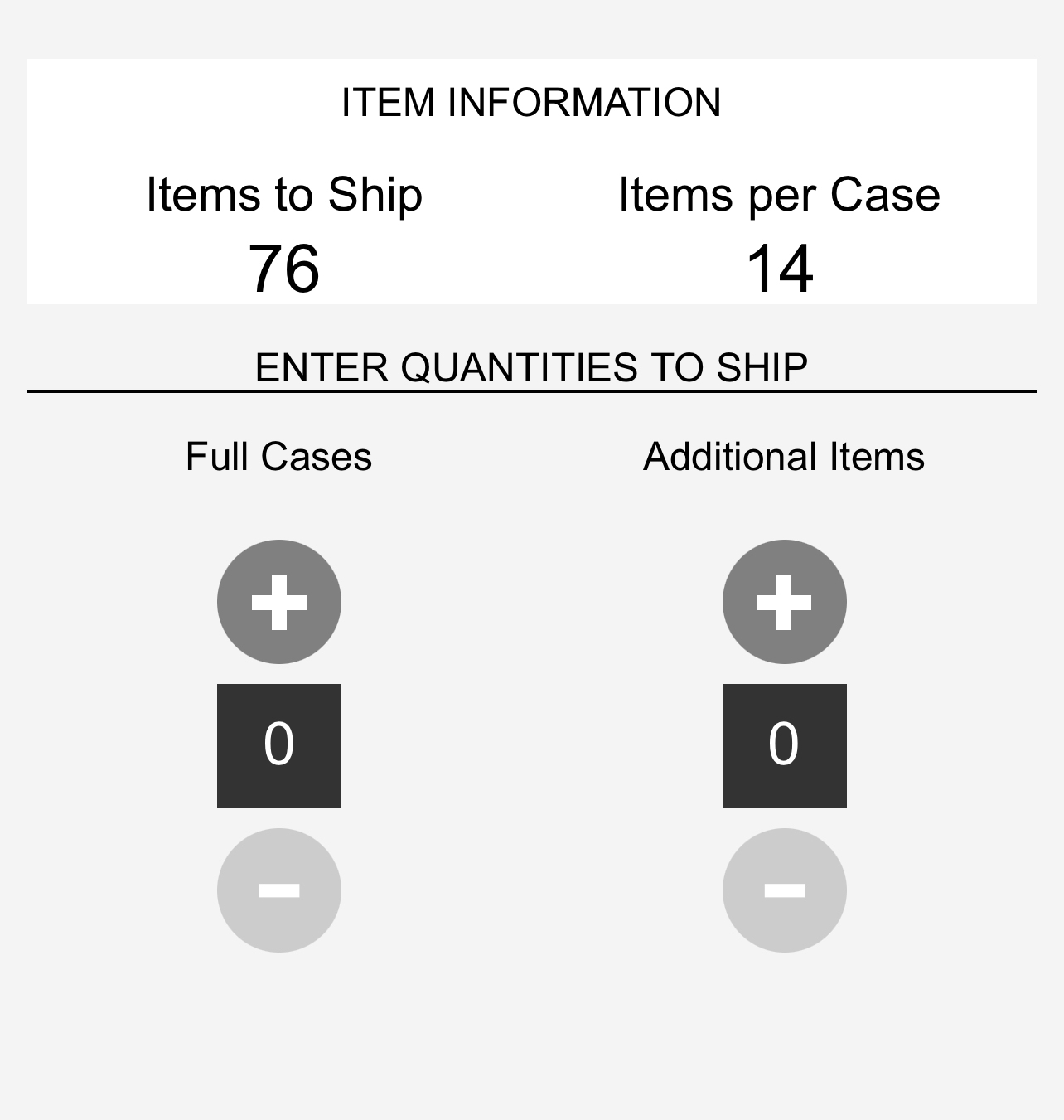Click the dark box displaying zero additional items
1064x1120 pixels.
pos(784,744)
